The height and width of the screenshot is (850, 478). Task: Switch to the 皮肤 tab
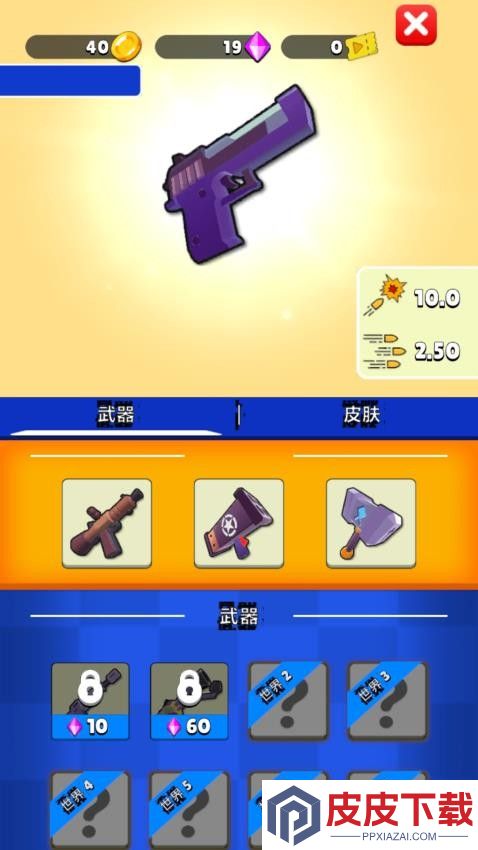coord(361,416)
